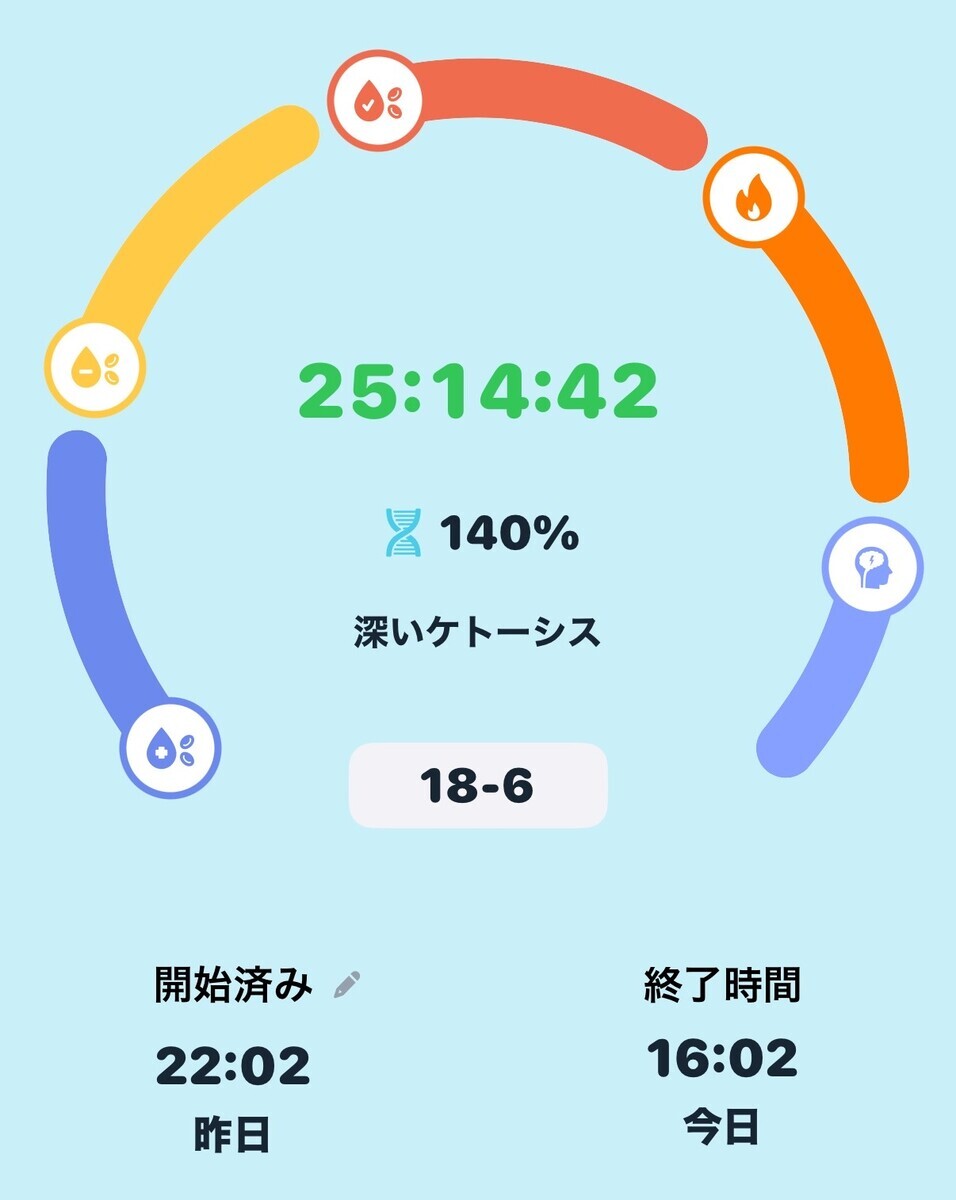Edit the fasting start time with the pencil
This screenshot has width=956, height=1200.
pyautogui.click(x=347, y=984)
